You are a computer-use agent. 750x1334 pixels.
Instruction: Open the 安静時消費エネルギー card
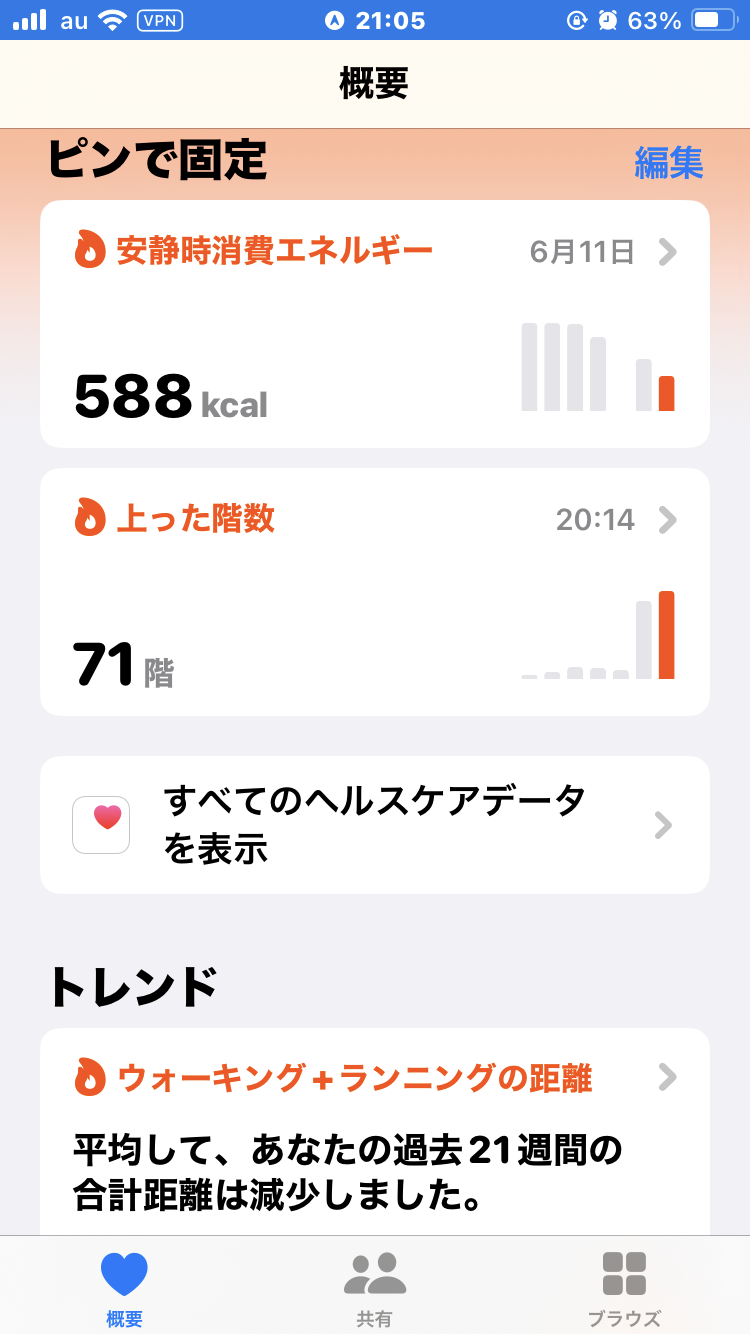pyautogui.click(x=374, y=323)
